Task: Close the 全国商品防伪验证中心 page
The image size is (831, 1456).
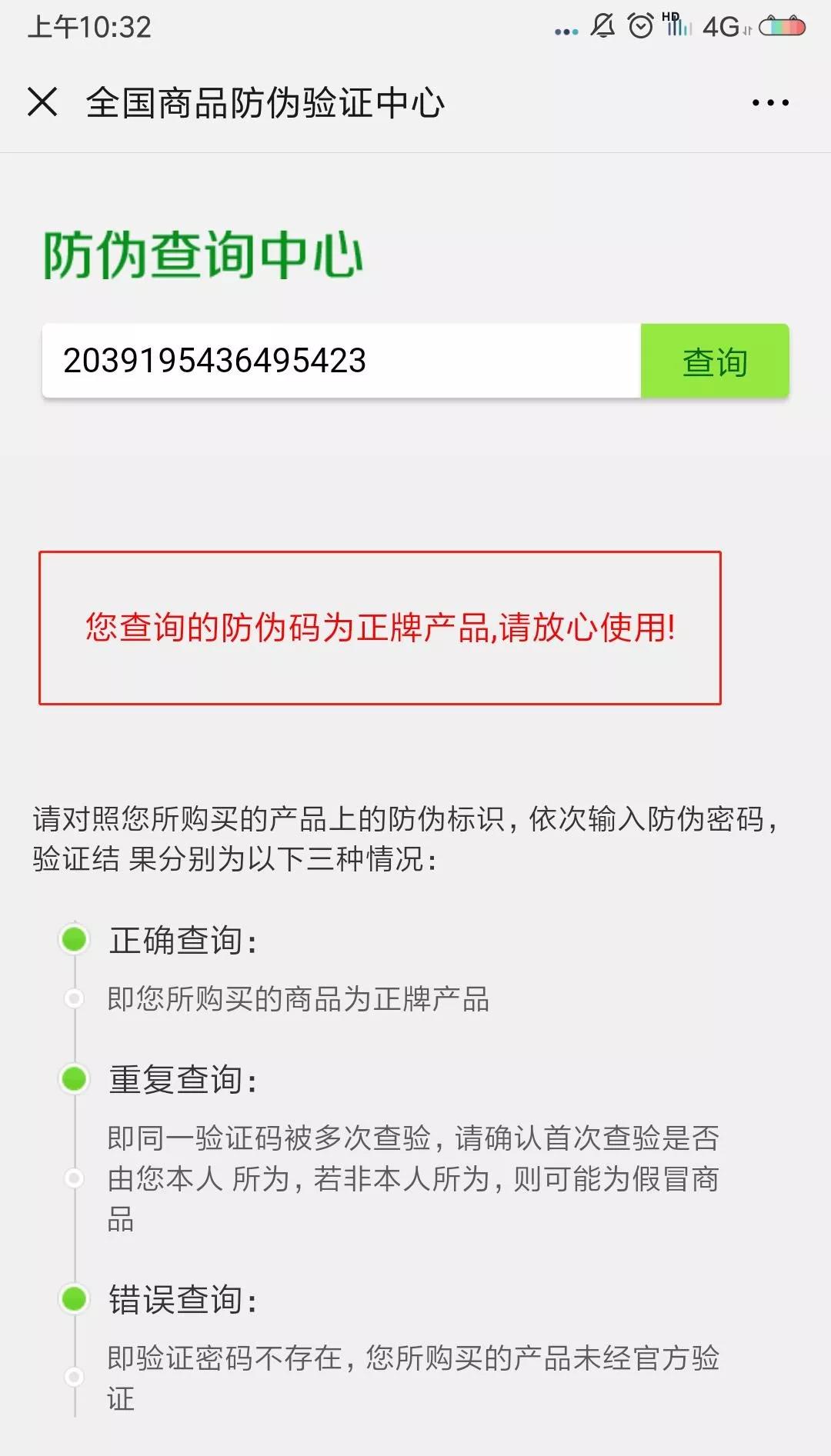Action: coord(42,102)
